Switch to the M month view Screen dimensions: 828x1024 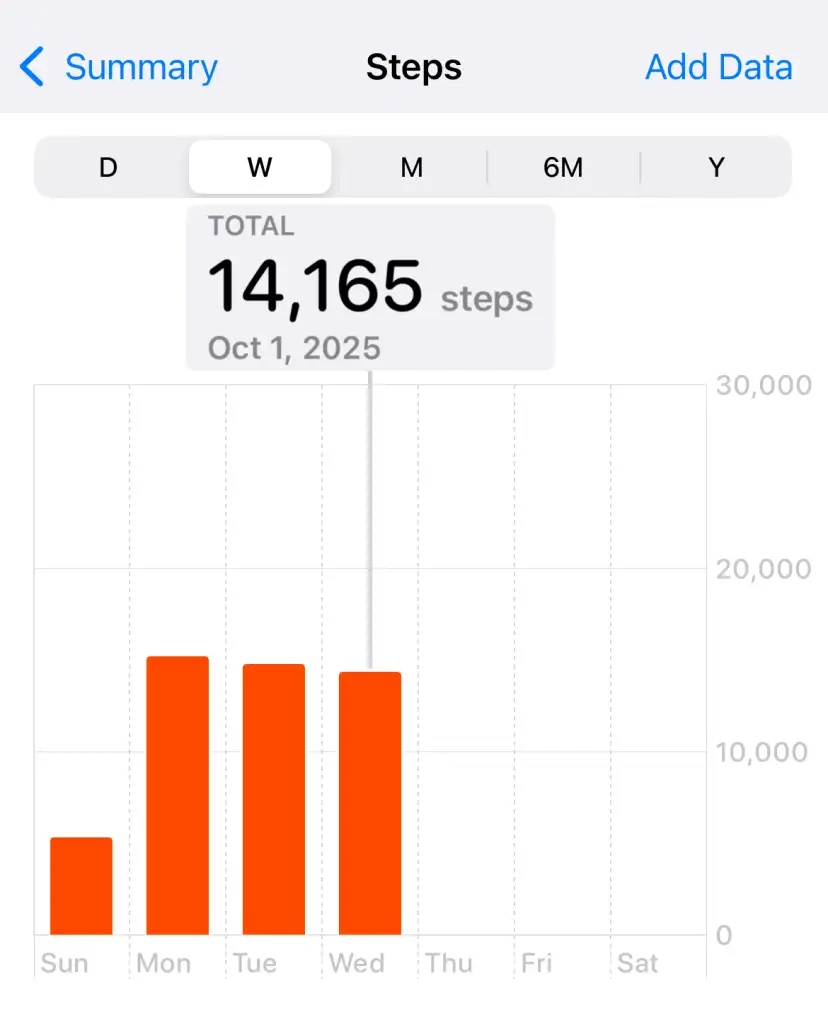[x=411, y=167]
